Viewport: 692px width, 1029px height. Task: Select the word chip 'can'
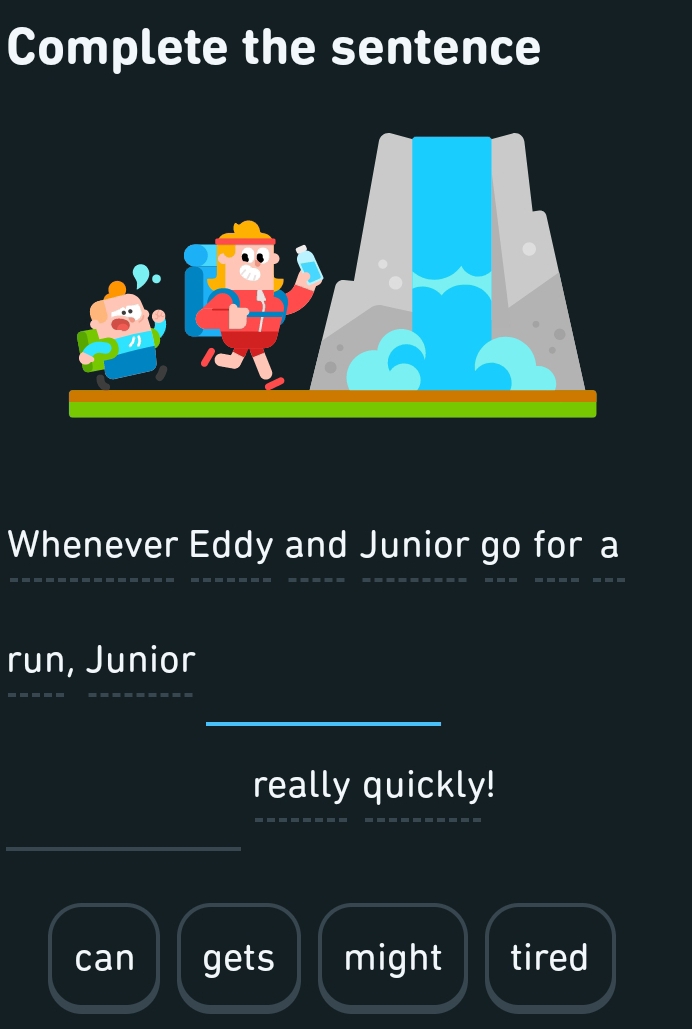(104, 958)
